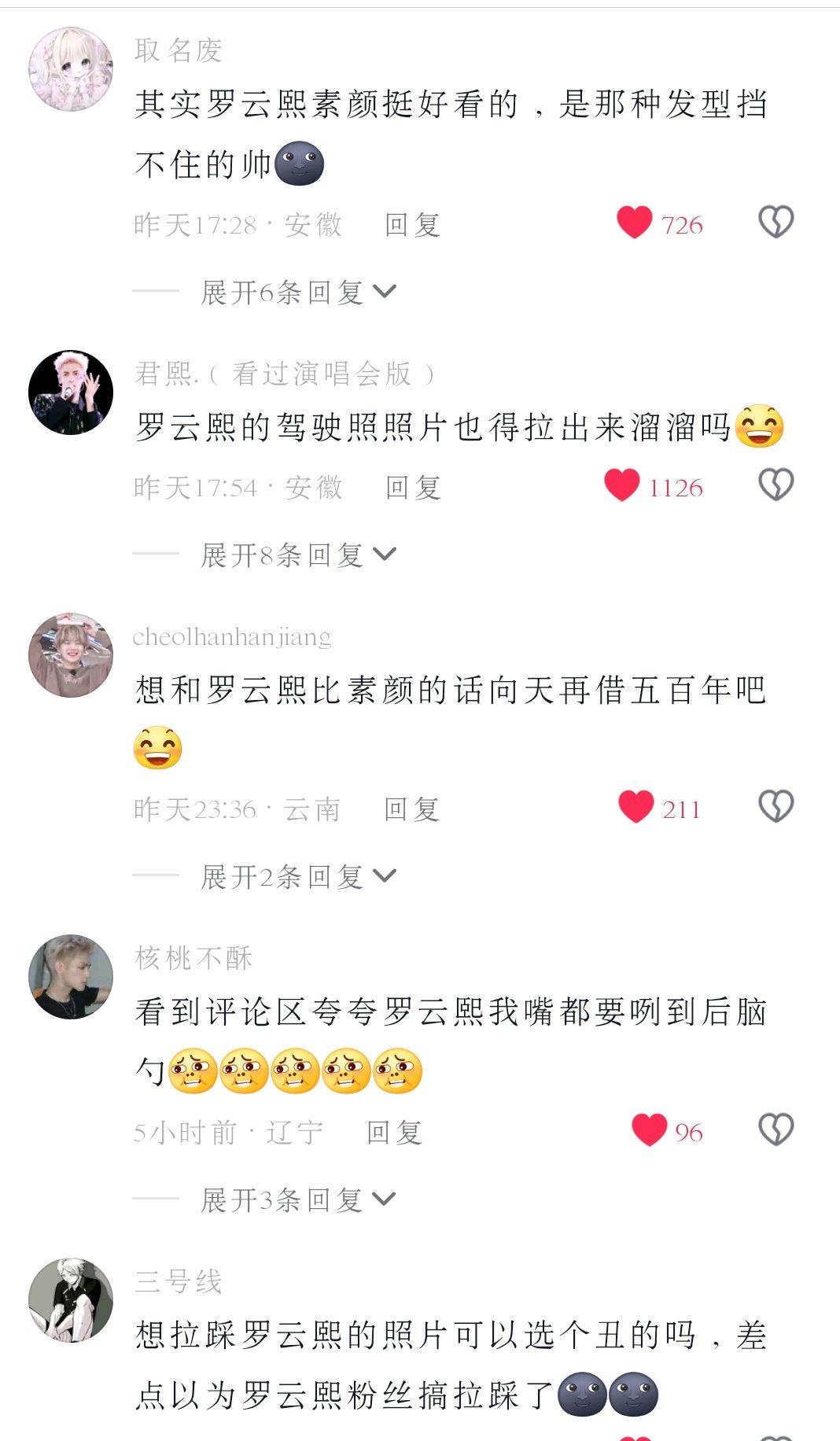Expand 6 replies under 取名废's comment
Screen dimensions: 840x1441
tap(297, 293)
